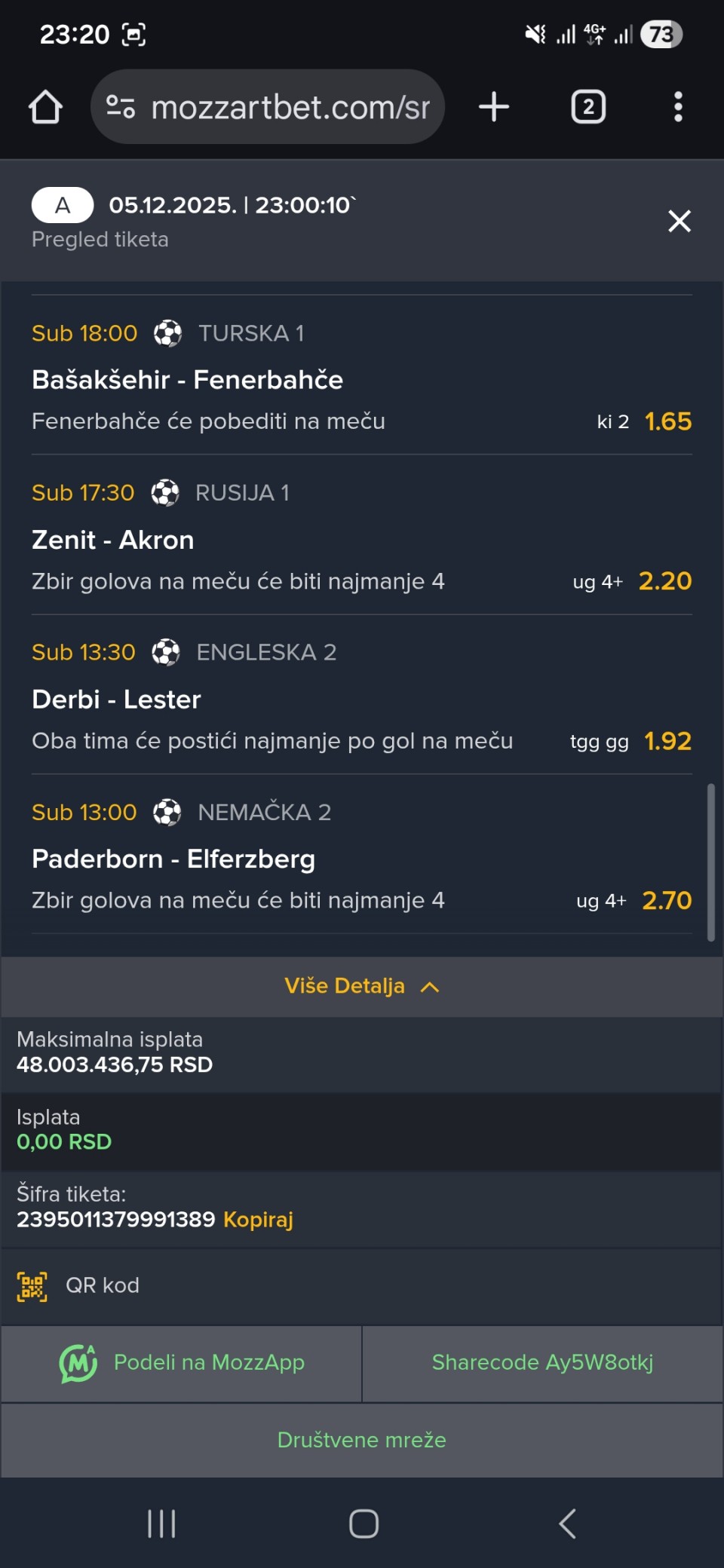The height and width of the screenshot is (1568, 724).
Task: Go back using the system back button
Action: click(x=567, y=1524)
